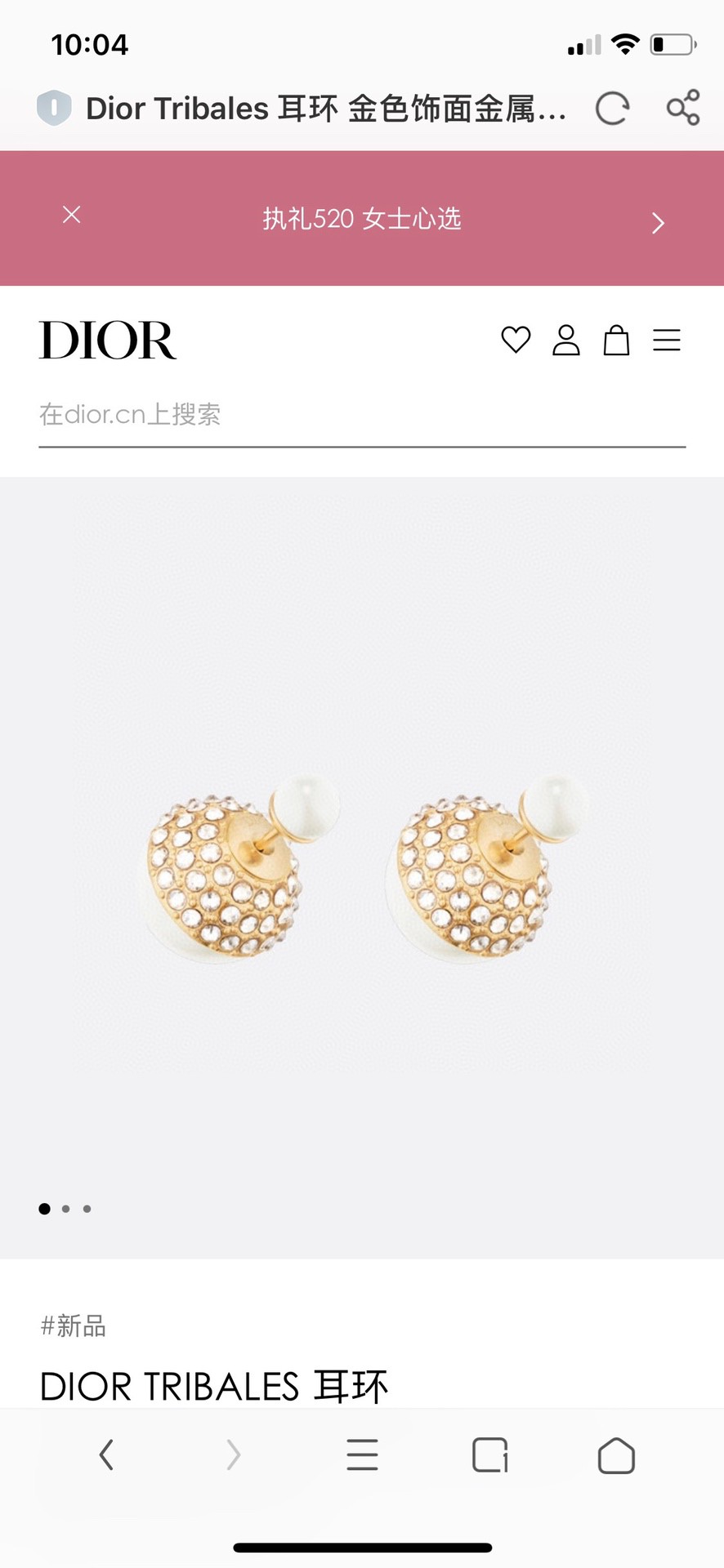The image size is (724, 1568).
Task: Go to browser home screen icon
Action: (x=616, y=1454)
